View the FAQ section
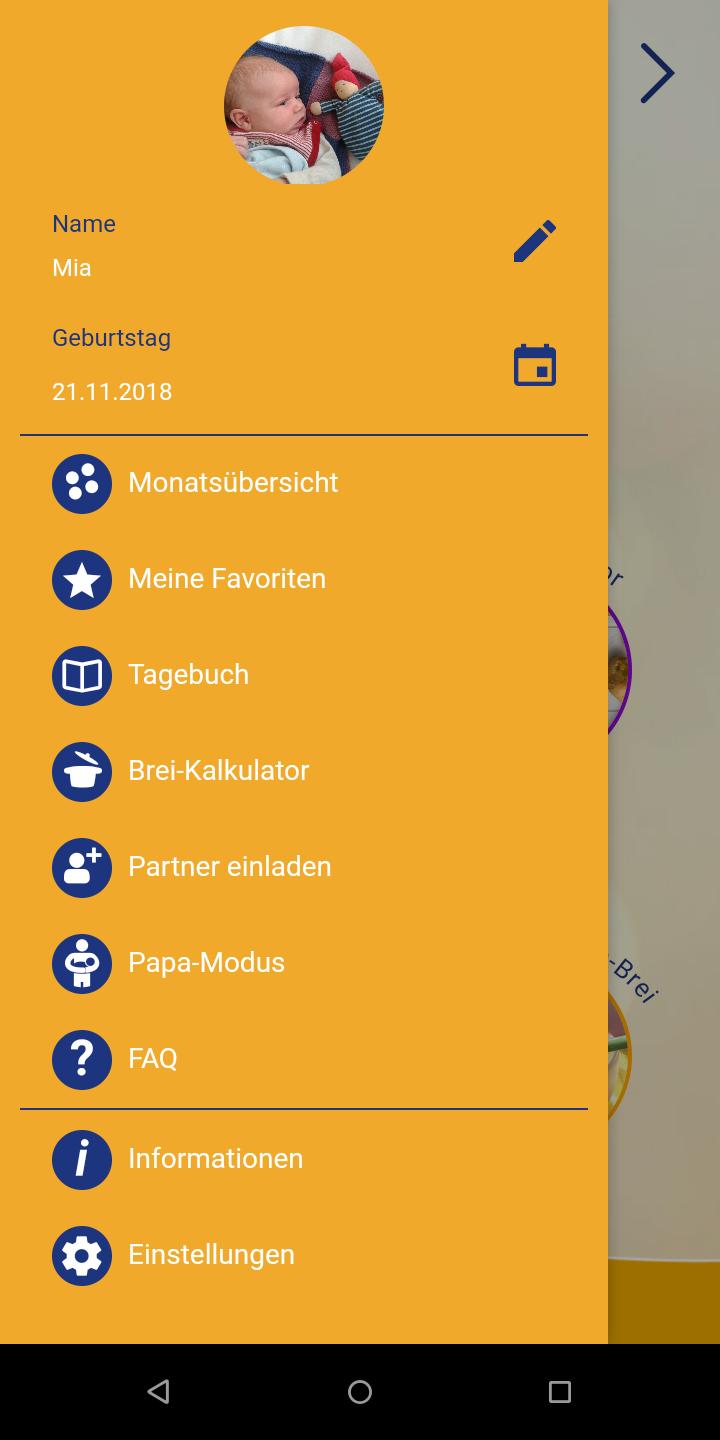 point(152,1059)
